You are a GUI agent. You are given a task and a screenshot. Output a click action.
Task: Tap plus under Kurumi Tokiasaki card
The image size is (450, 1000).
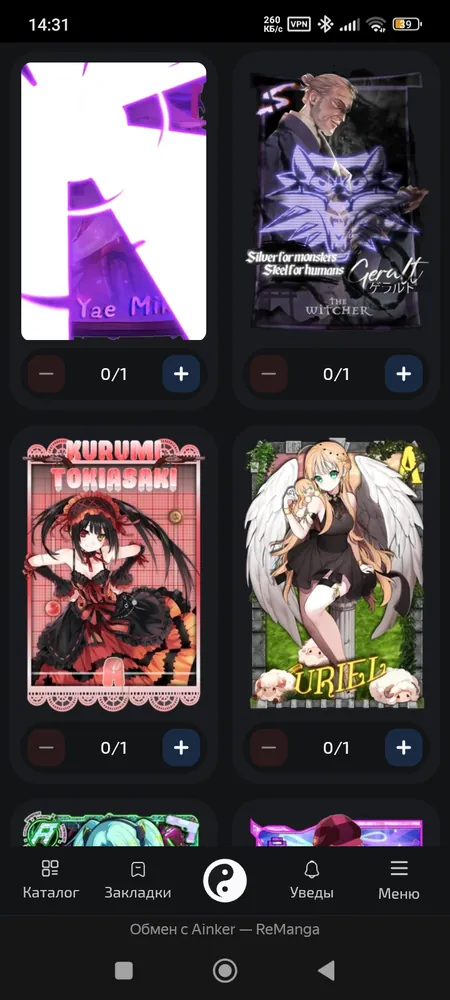(x=181, y=747)
